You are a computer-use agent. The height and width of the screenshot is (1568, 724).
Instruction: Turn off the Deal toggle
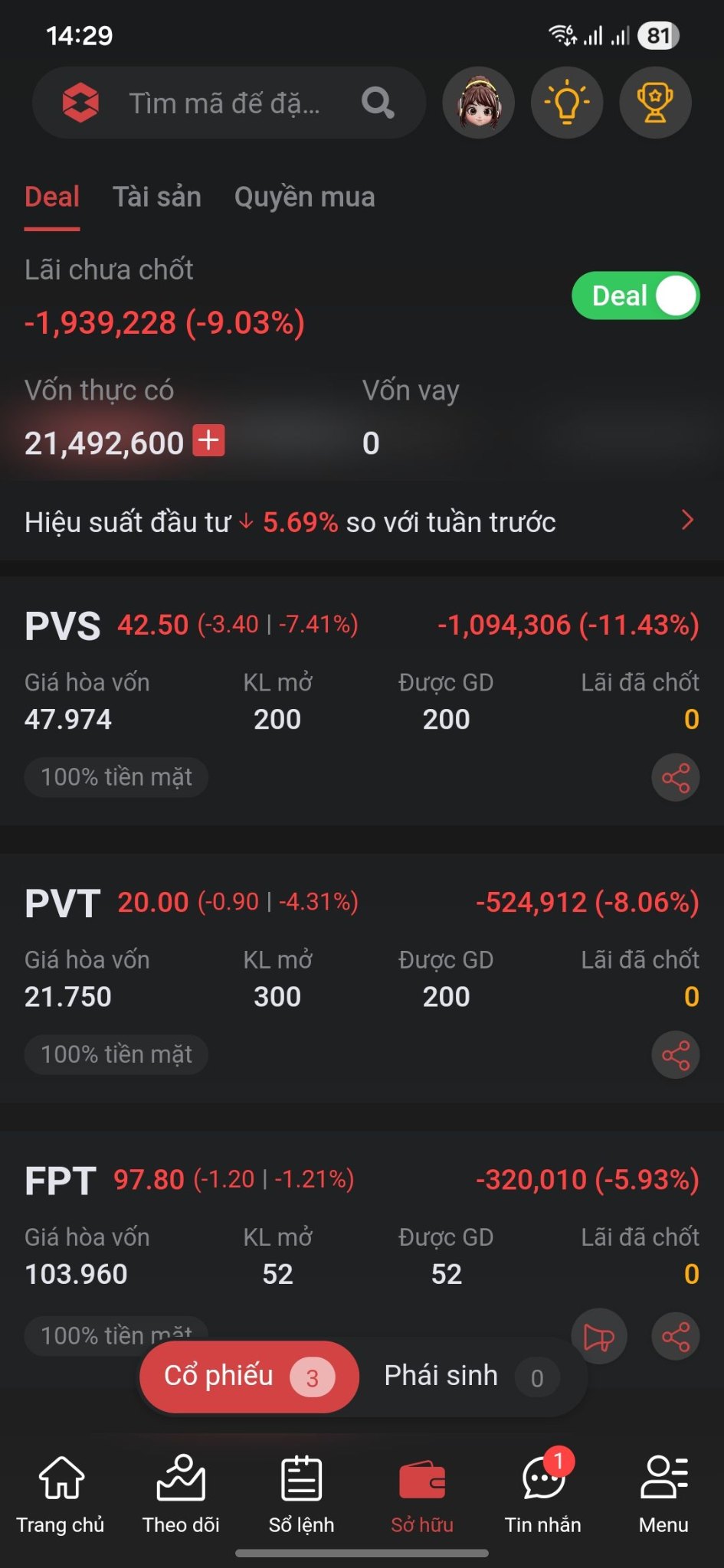tap(635, 296)
